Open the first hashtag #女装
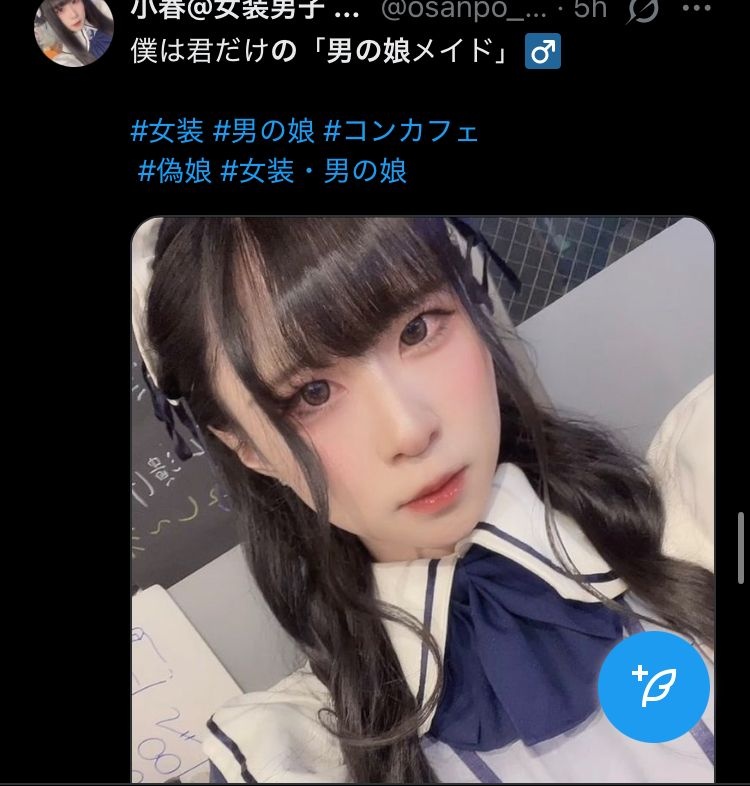The height and width of the screenshot is (786, 750). pyautogui.click(x=167, y=131)
